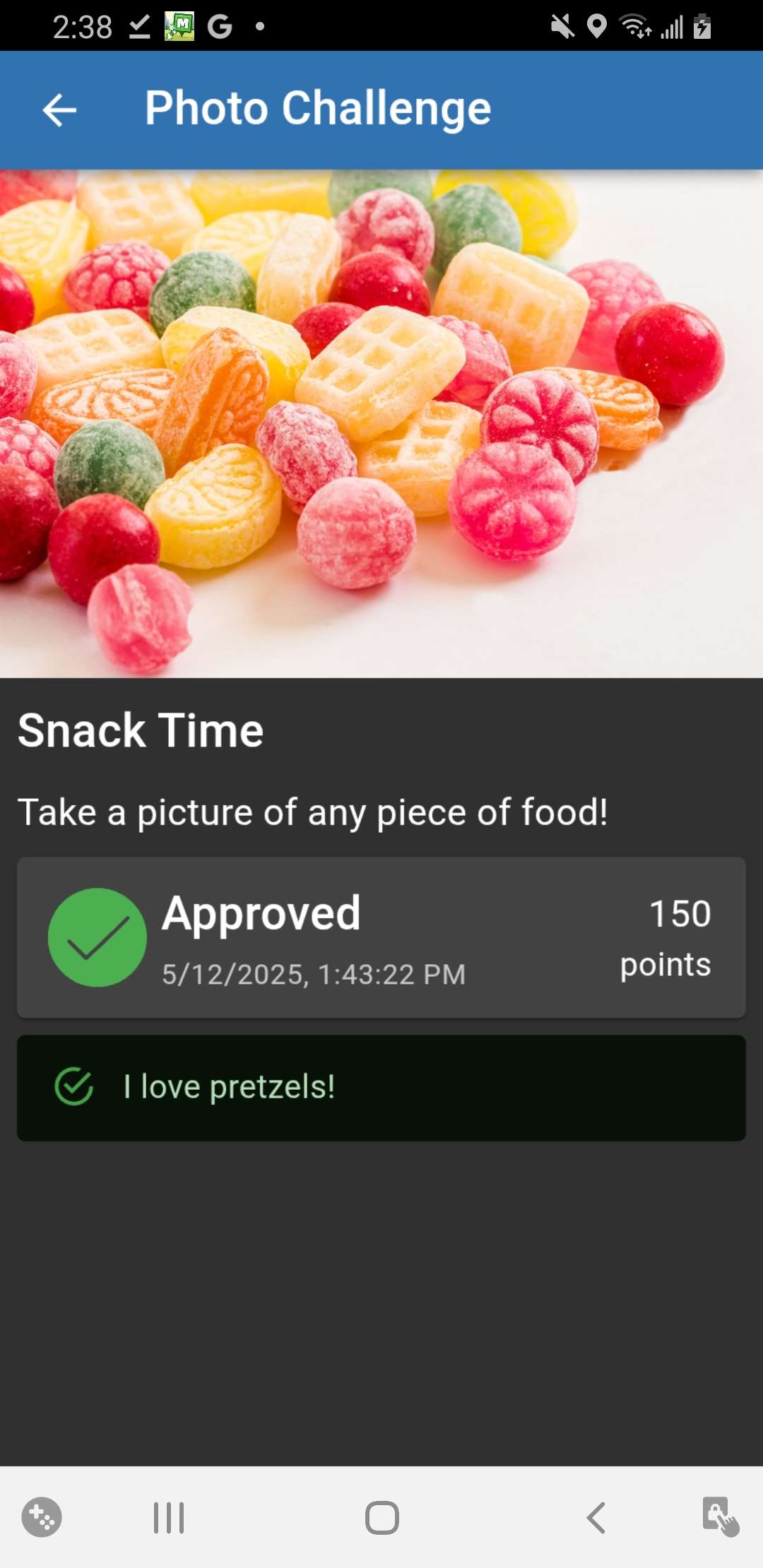Tap the system home button
The height and width of the screenshot is (1568, 763).
coord(381,1517)
